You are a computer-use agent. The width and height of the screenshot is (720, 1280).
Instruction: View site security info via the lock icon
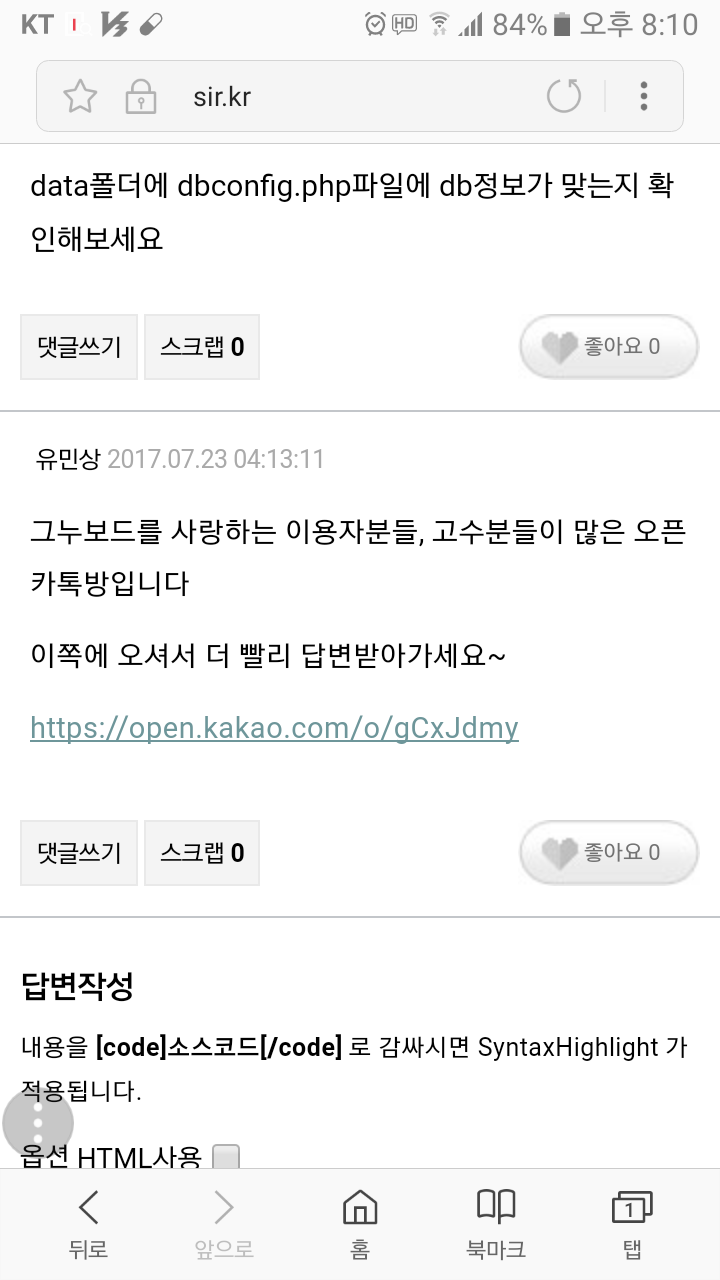[140, 97]
